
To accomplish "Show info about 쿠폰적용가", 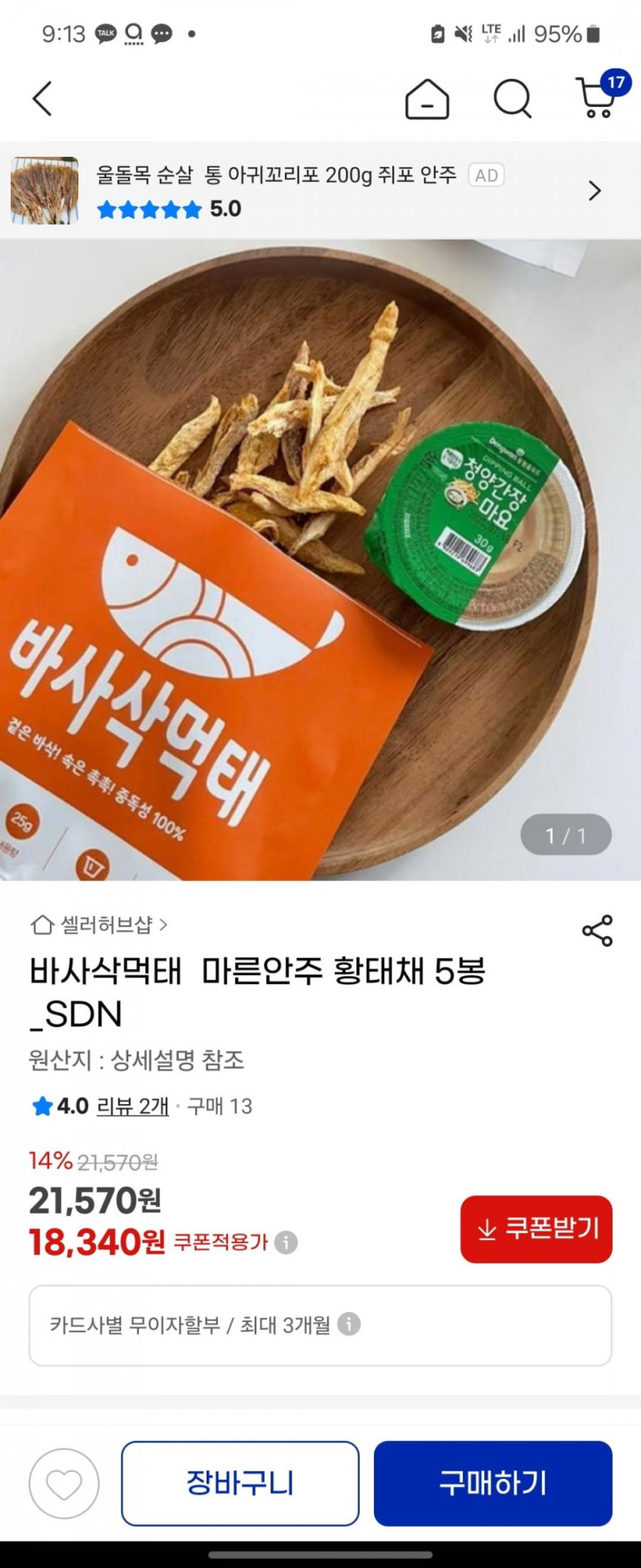I will click(x=286, y=1242).
